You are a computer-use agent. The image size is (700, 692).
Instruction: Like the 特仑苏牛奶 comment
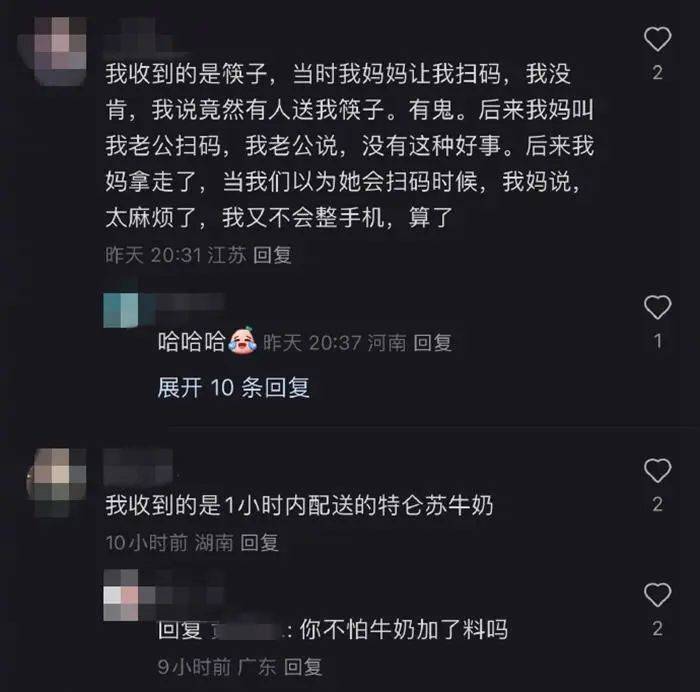tap(657, 471)
